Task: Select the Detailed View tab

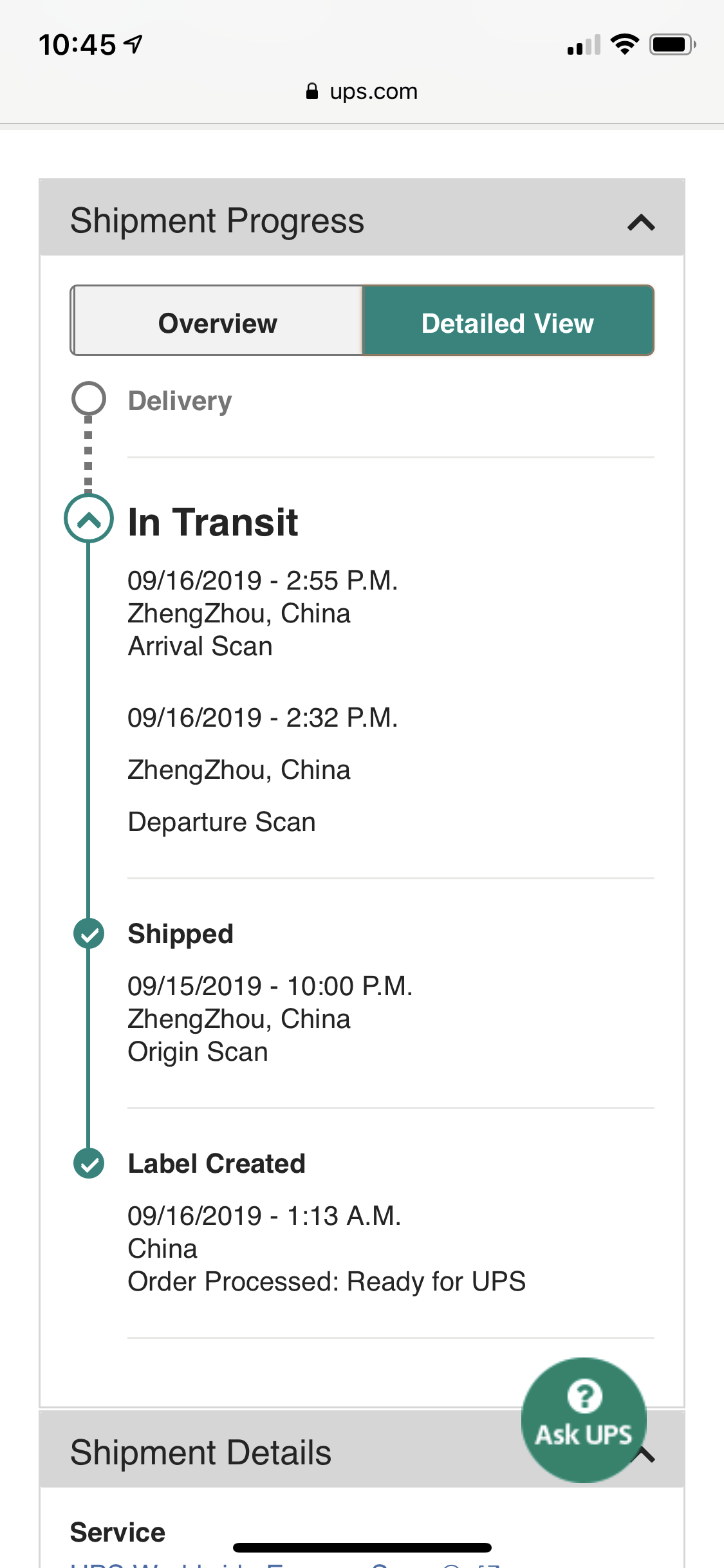Action: click(x=508, y=321)
